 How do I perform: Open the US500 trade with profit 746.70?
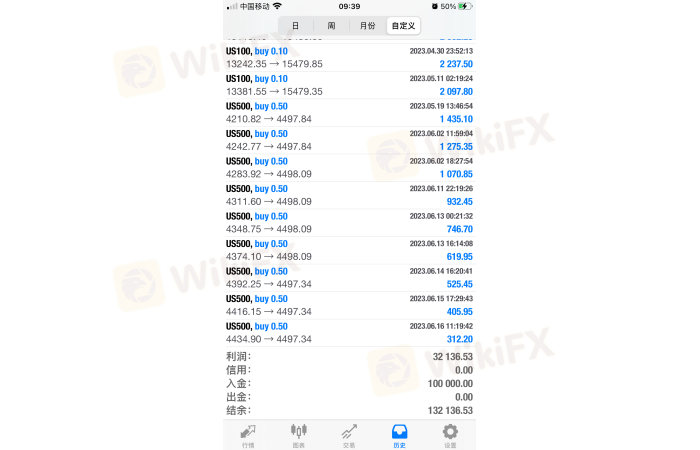350,222
